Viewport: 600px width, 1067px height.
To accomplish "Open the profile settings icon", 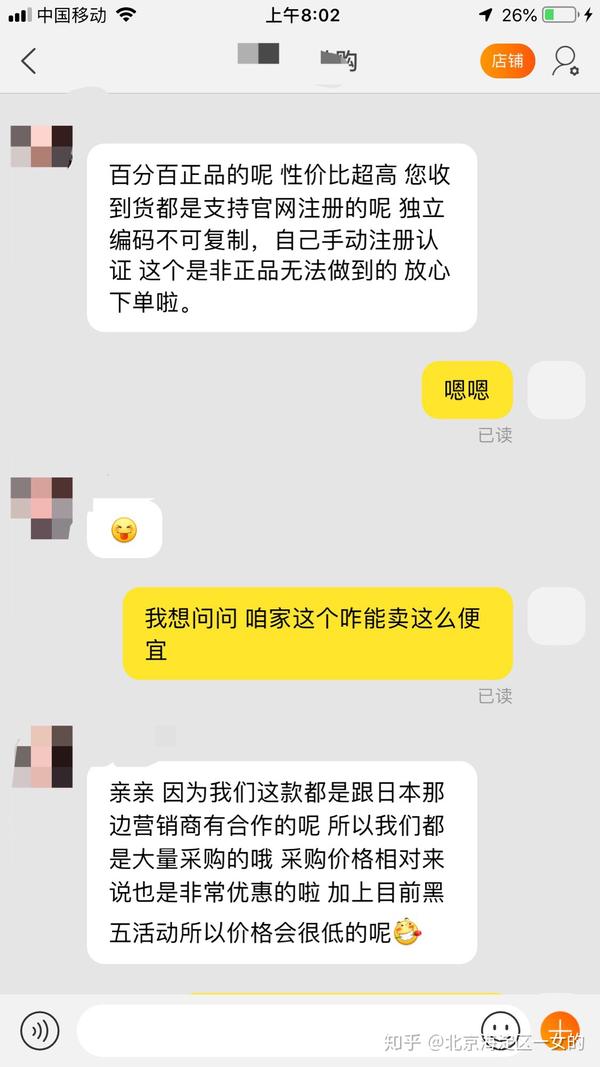I will coord(565,61).
